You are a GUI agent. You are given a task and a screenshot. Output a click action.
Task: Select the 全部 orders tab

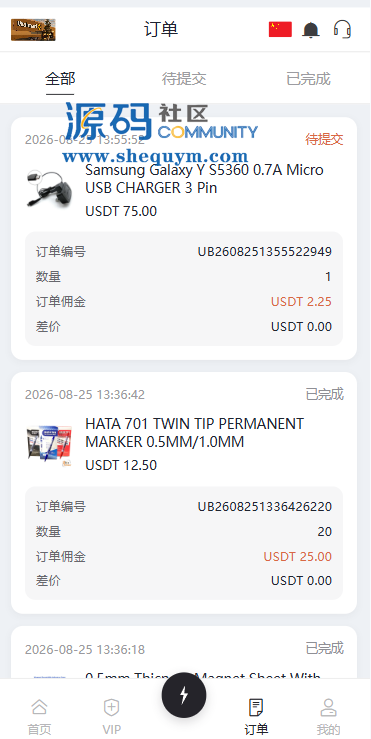click(60, 79)
